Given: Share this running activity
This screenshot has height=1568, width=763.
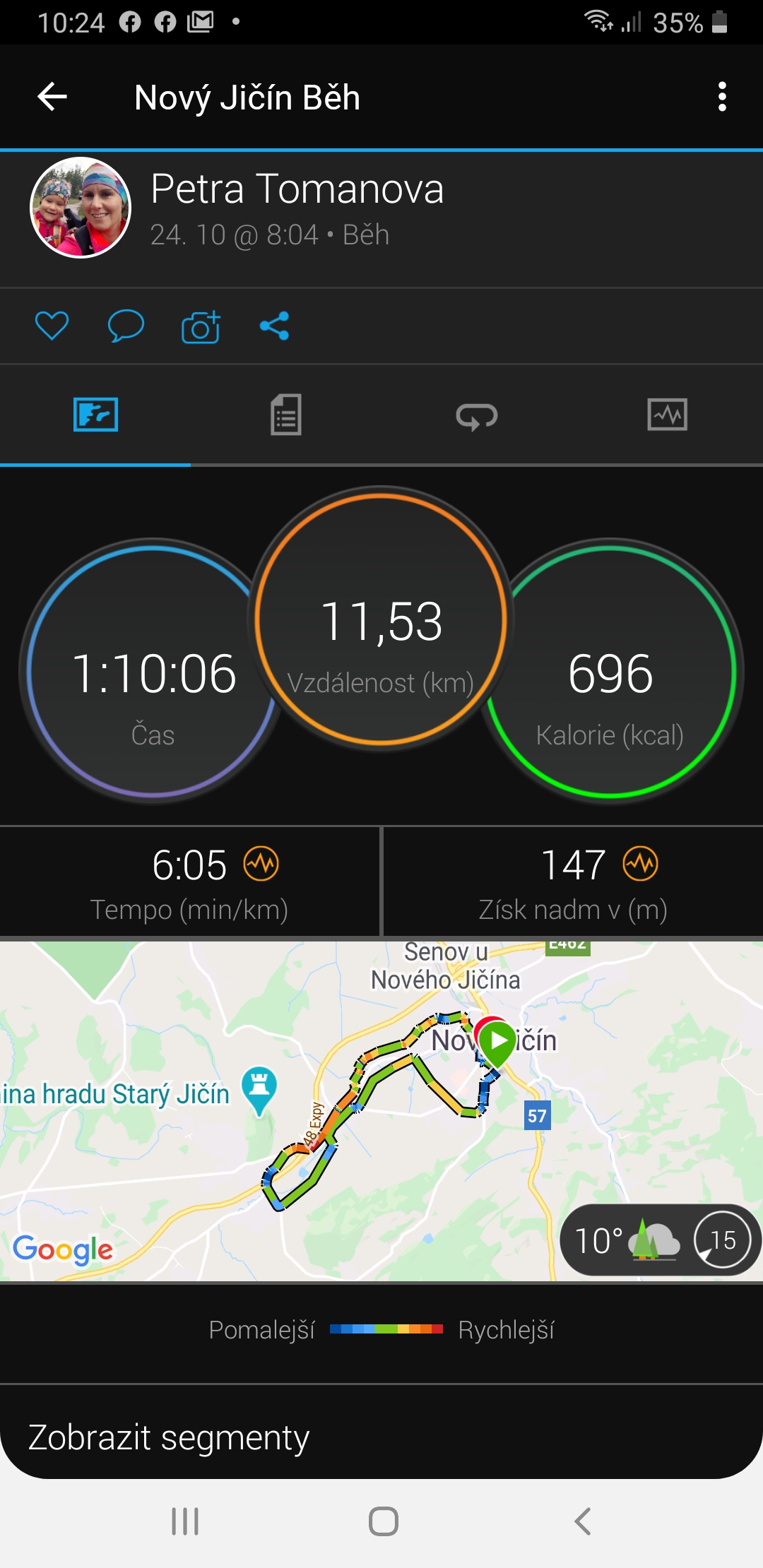Looking at the screenshot, I should (274, 326).
